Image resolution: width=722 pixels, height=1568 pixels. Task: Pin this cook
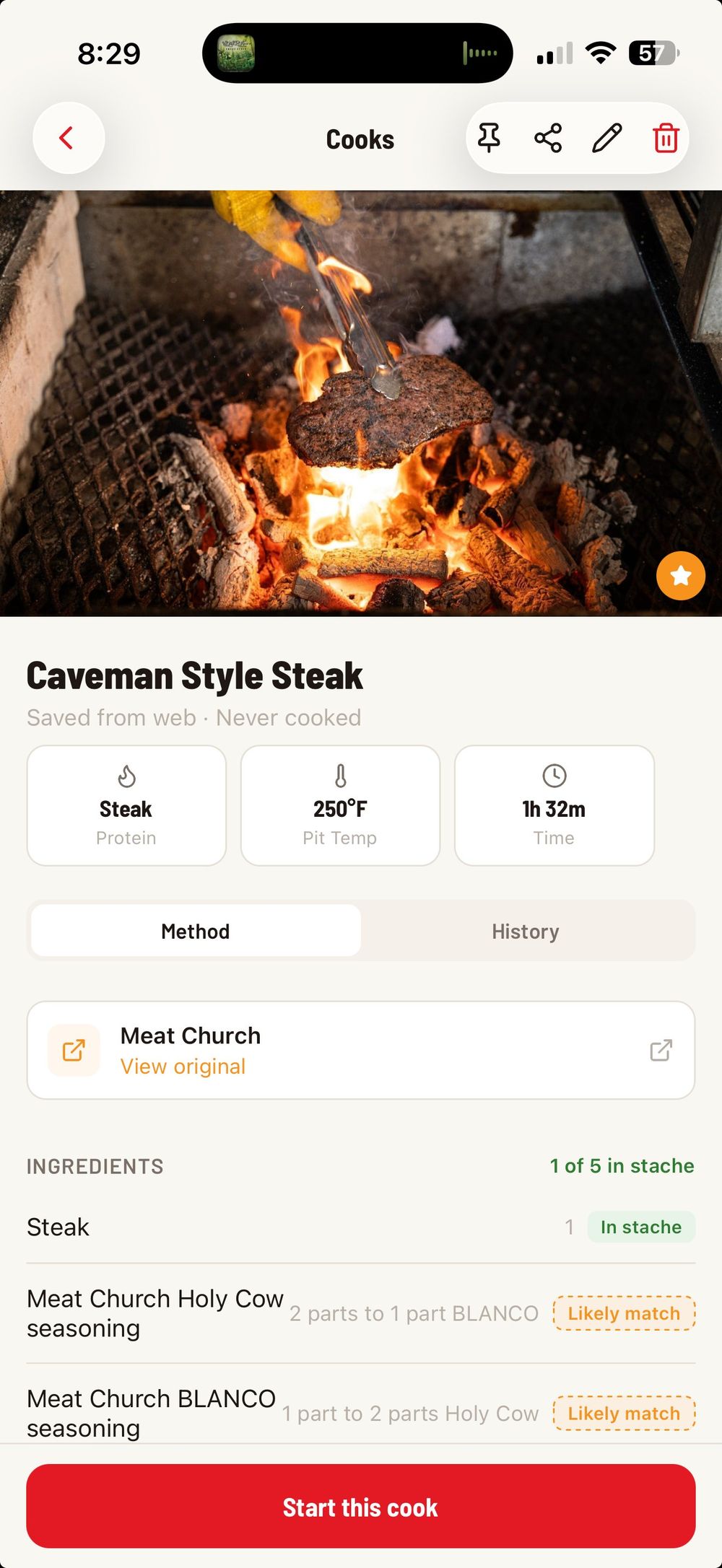click(x=489, y=137)
